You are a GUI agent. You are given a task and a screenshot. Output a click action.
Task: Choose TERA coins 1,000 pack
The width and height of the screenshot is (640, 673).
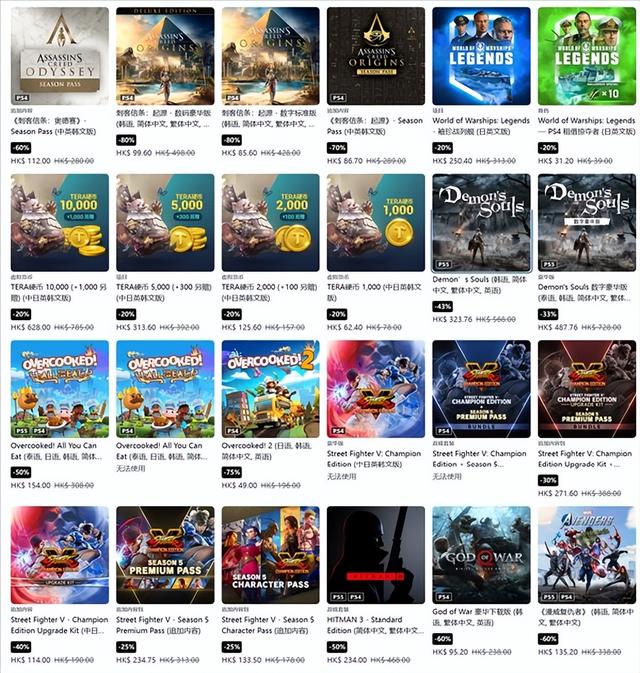click(376, 222)
